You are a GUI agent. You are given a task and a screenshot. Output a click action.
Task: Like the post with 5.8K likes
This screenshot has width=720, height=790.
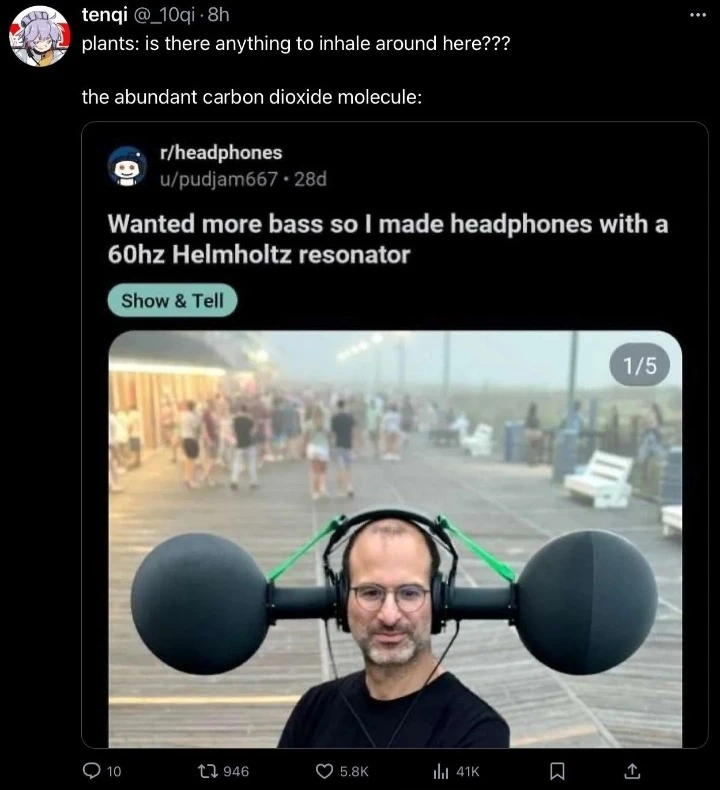[x=324, y=771]
